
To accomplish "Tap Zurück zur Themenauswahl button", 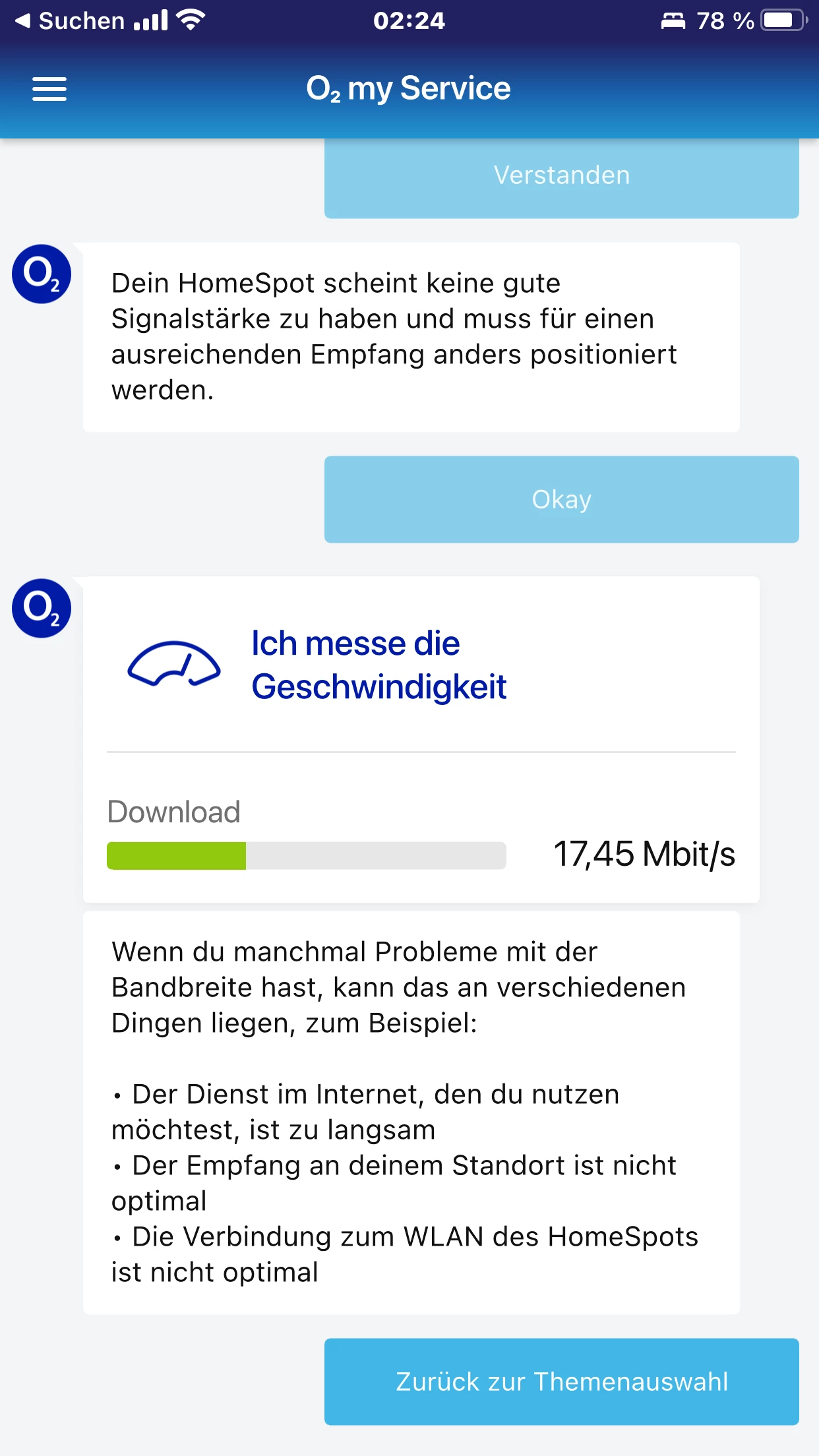I will [x=562, y=1381].
